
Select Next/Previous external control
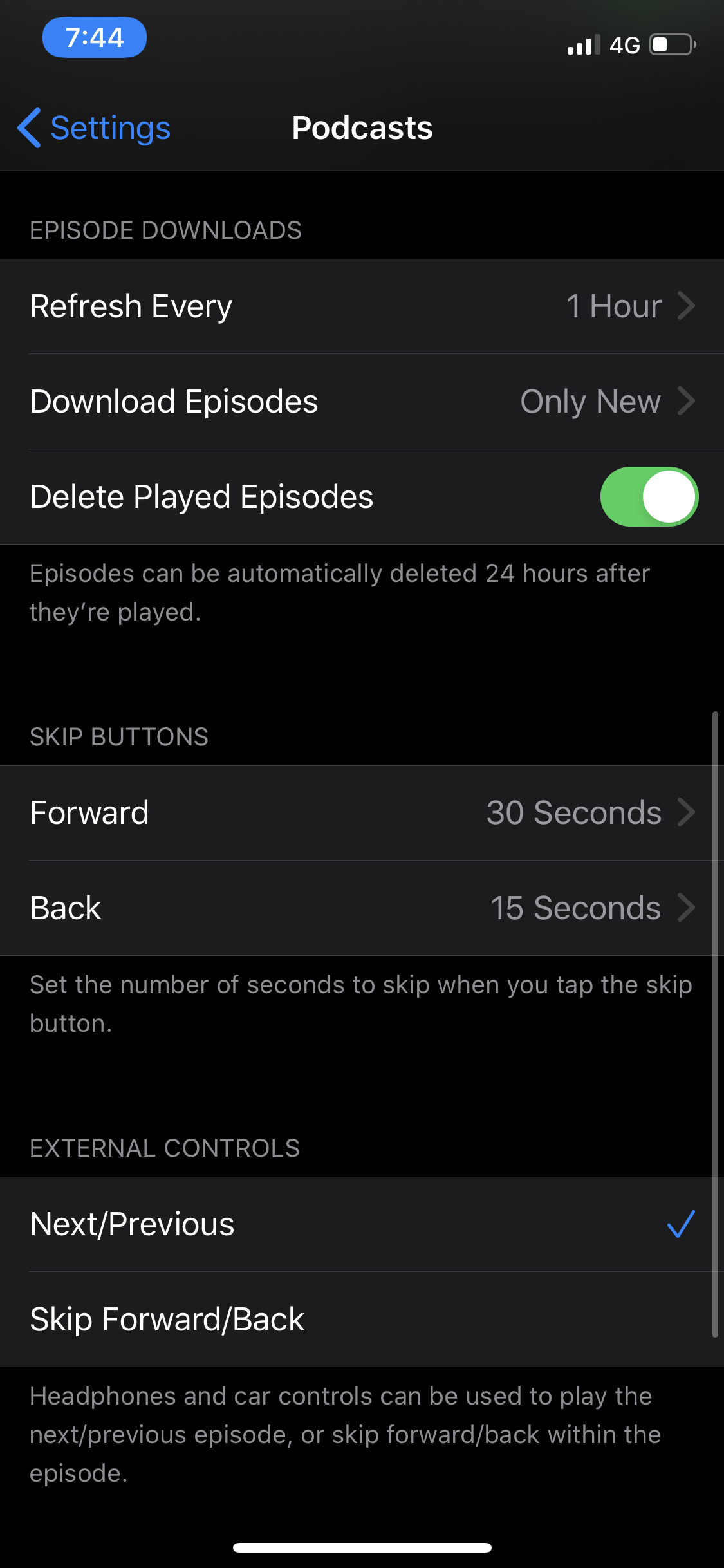pyautogui.click(x=362, y=1224)
